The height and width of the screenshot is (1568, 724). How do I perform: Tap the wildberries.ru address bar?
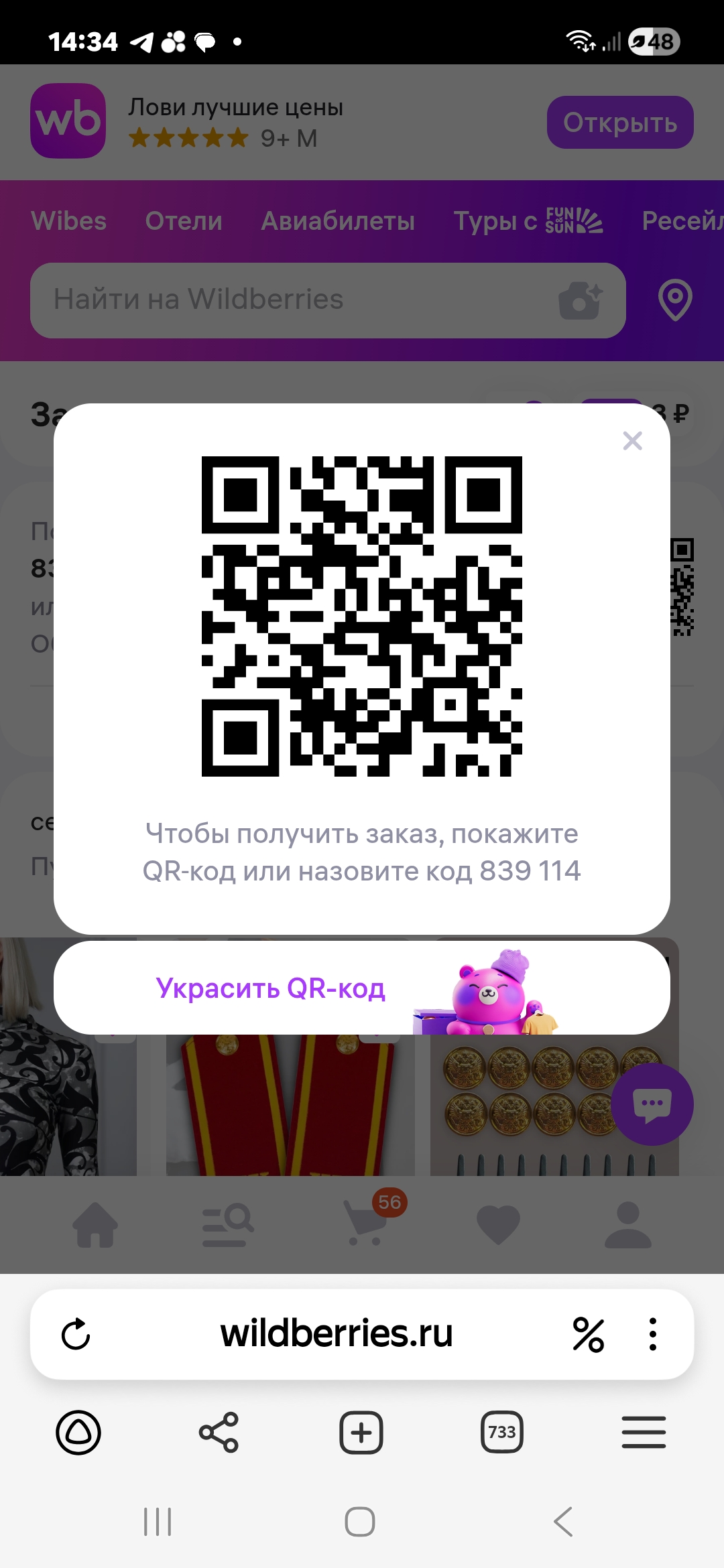tap(337, 1334)
